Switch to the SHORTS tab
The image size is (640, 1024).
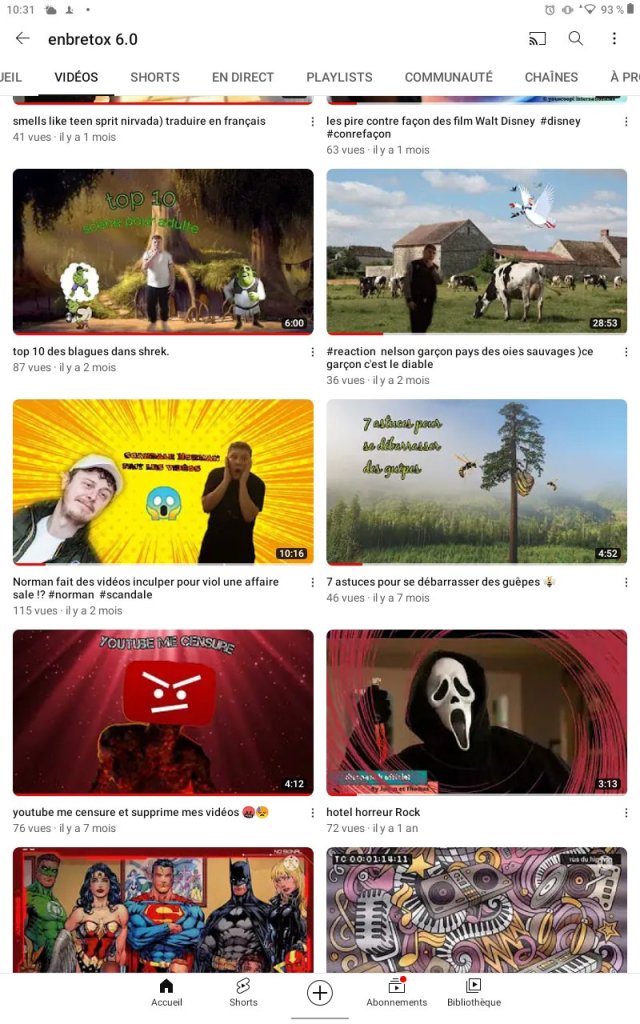point(155,77)
